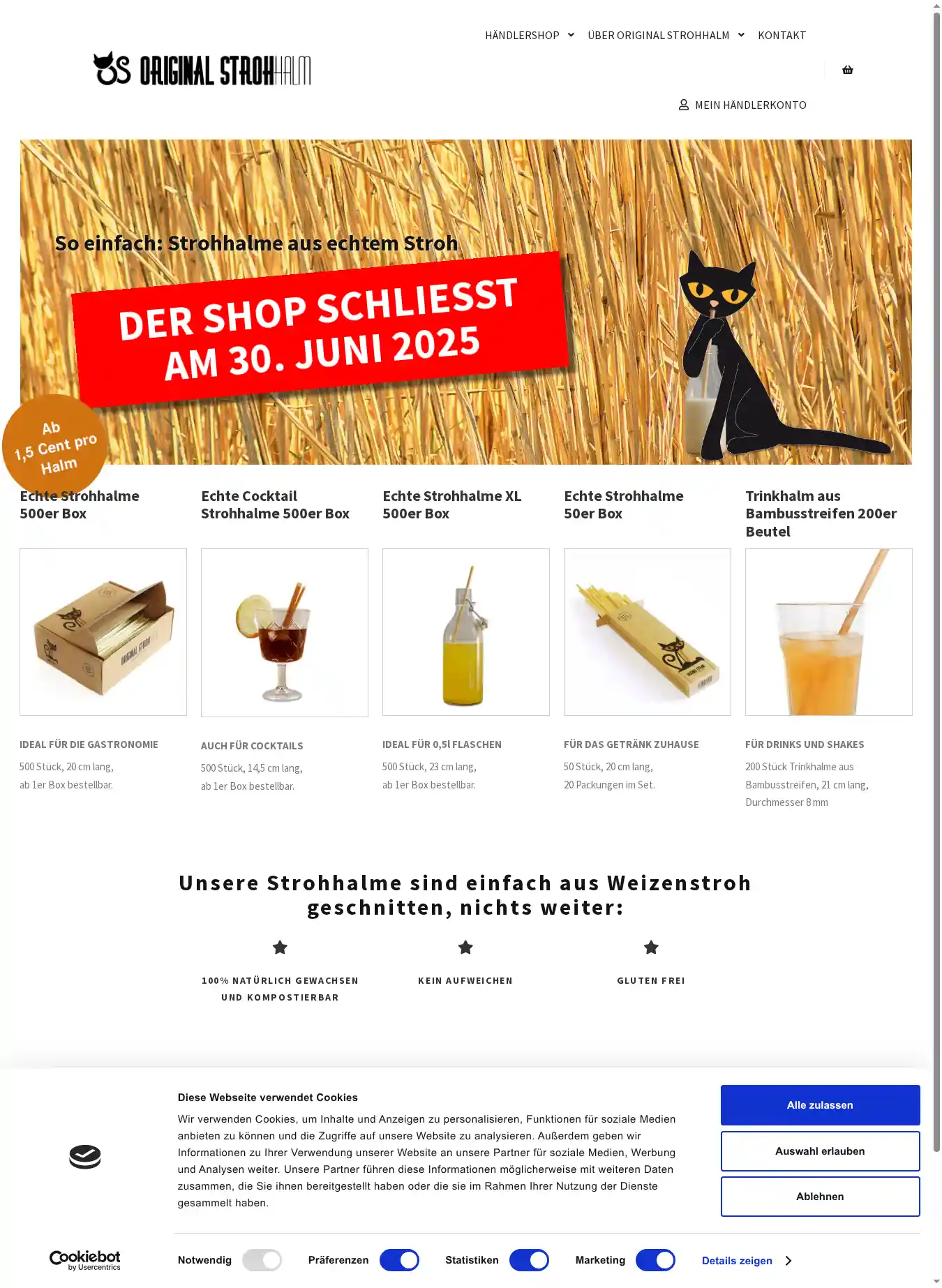
Task: Go to homepage via Original Strohhalm logo
Action: [x=202, y=69]
